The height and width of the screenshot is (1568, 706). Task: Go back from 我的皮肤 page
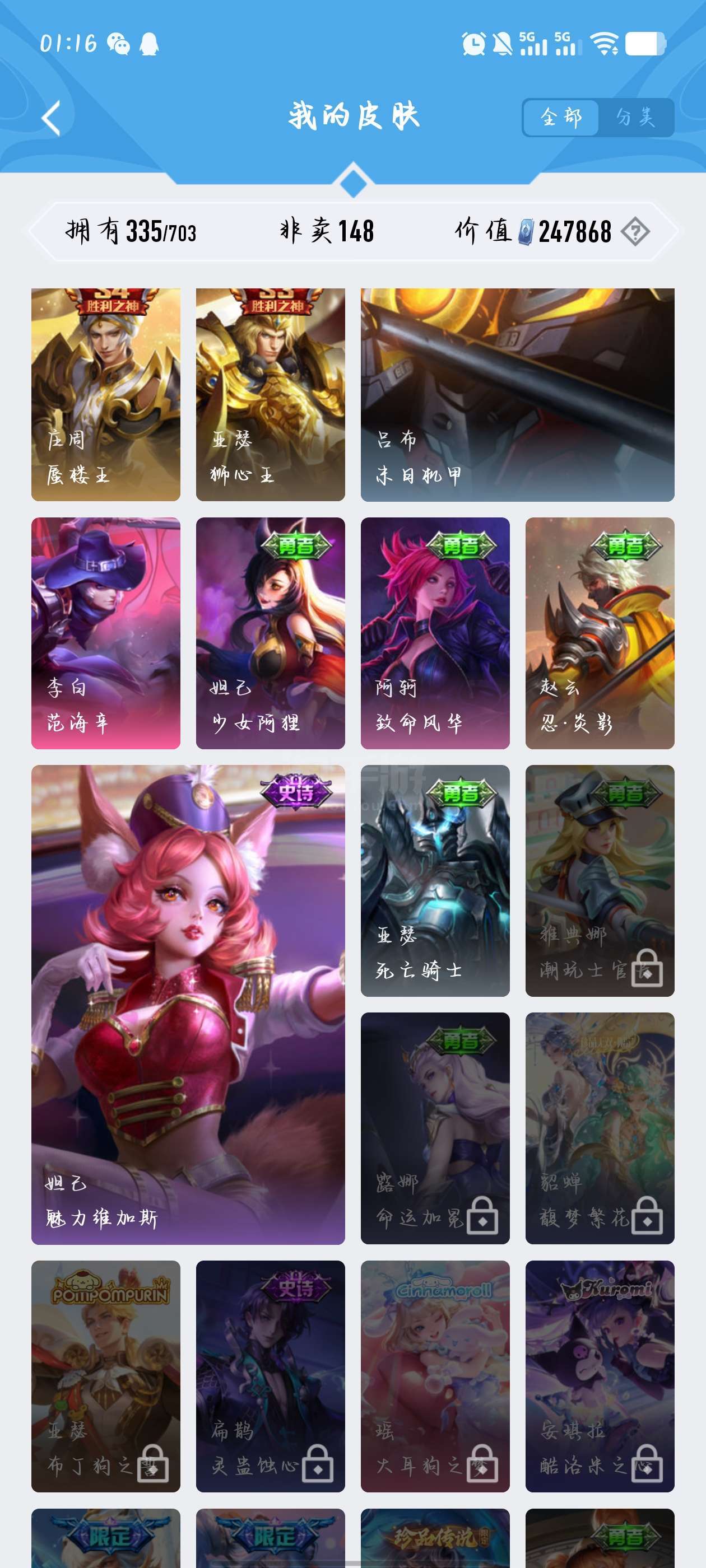(x=52, y=118)
